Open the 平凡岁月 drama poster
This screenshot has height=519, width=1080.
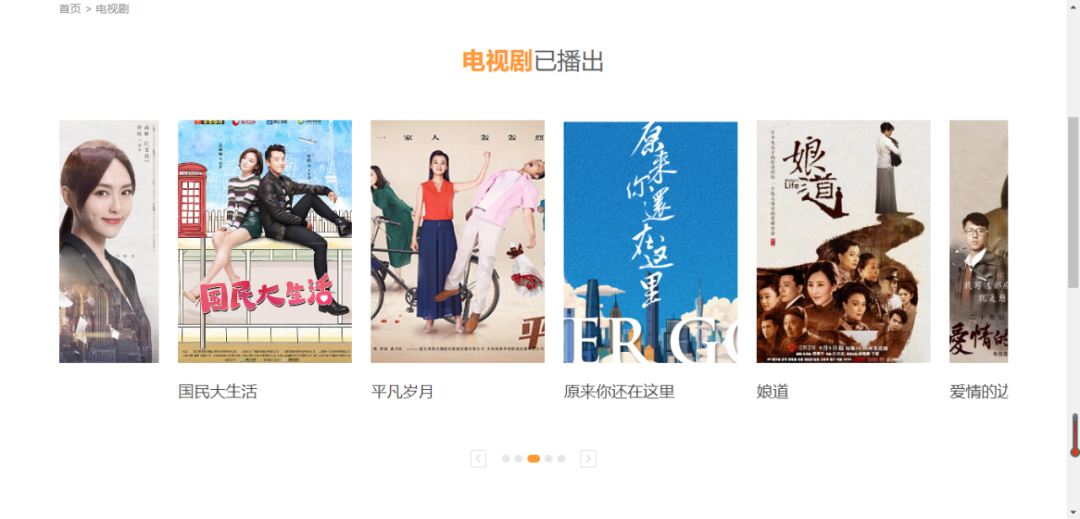[457, 241]
